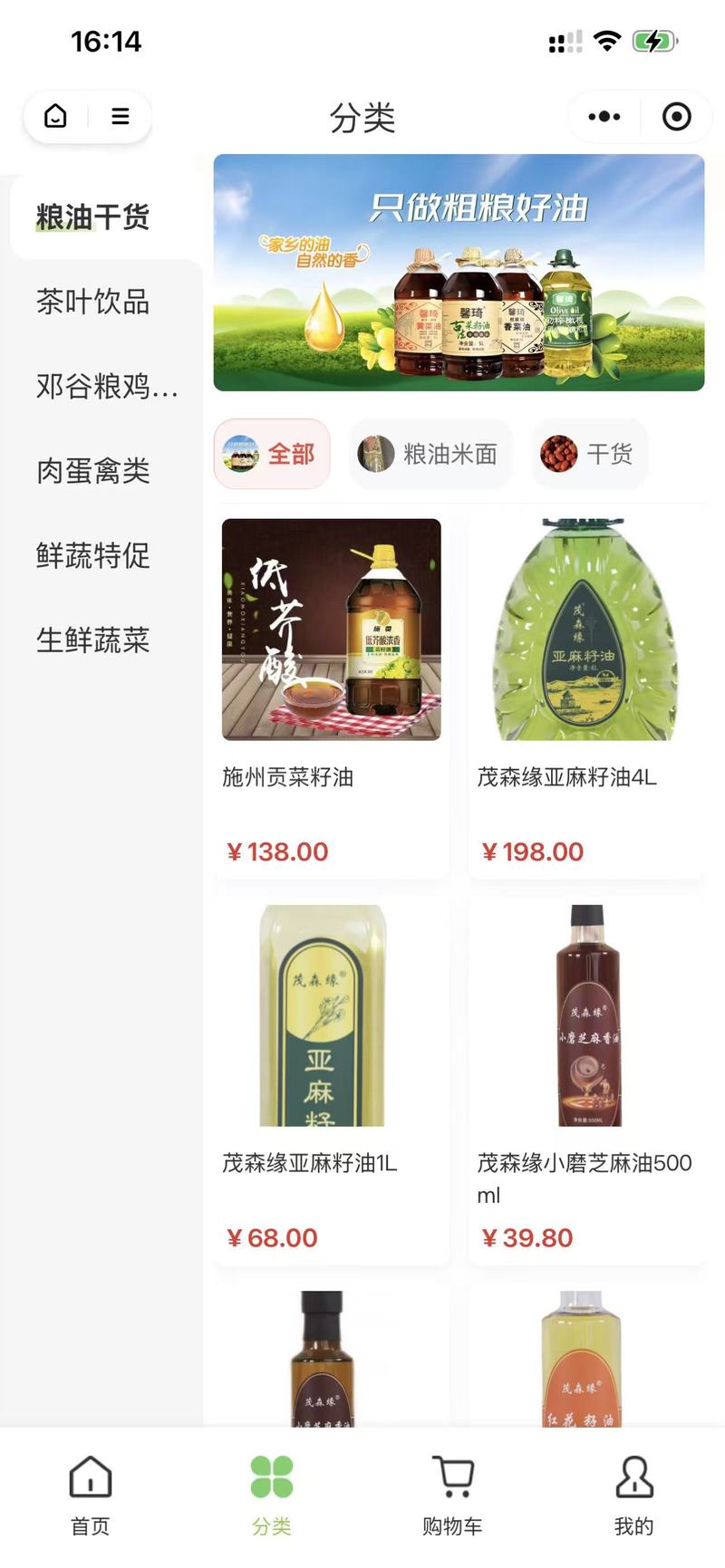Select the 鲜蔬特促 category
This screenshot has width=725, height=1568.
click(93, 555)
